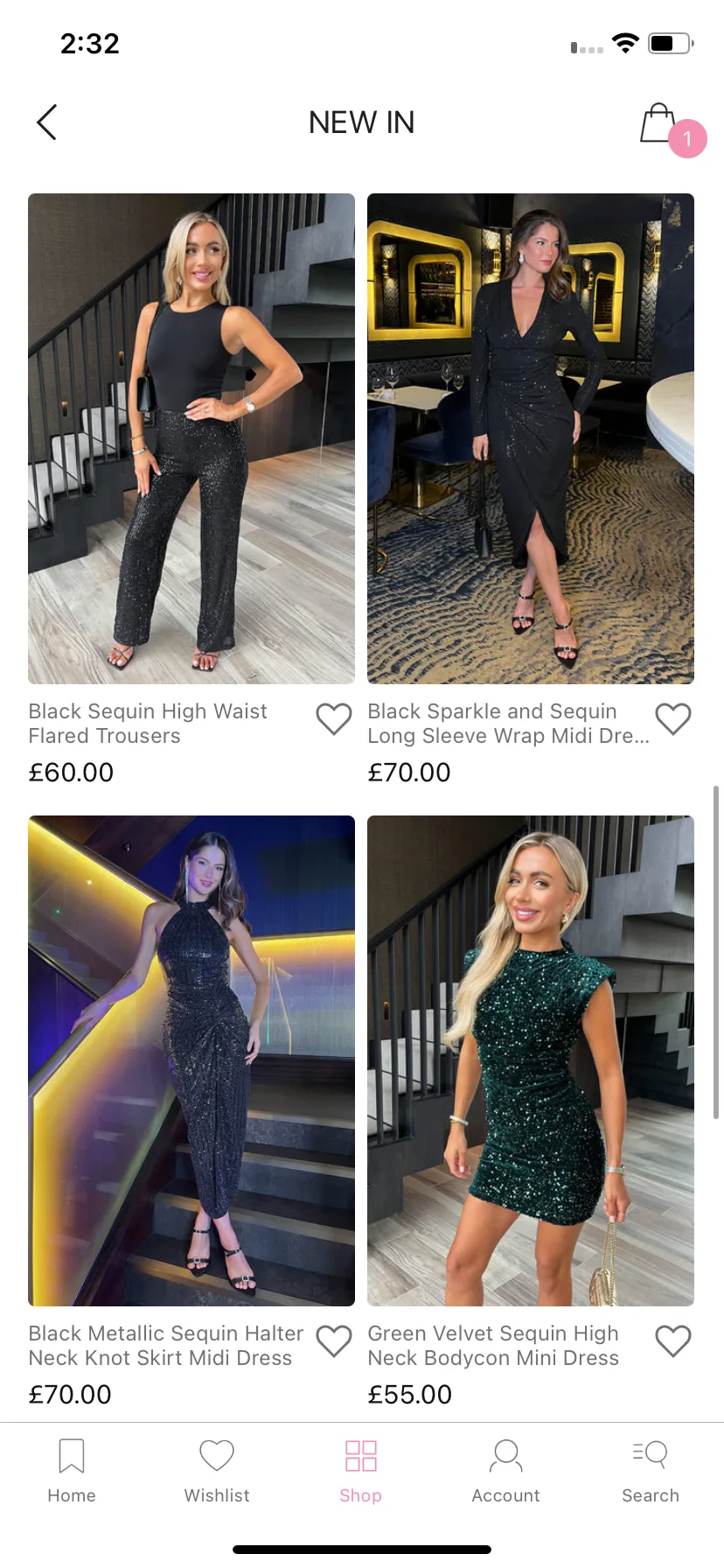Go back from the New In page
This screenshot has height=1568, width=724.
point(47,122)
